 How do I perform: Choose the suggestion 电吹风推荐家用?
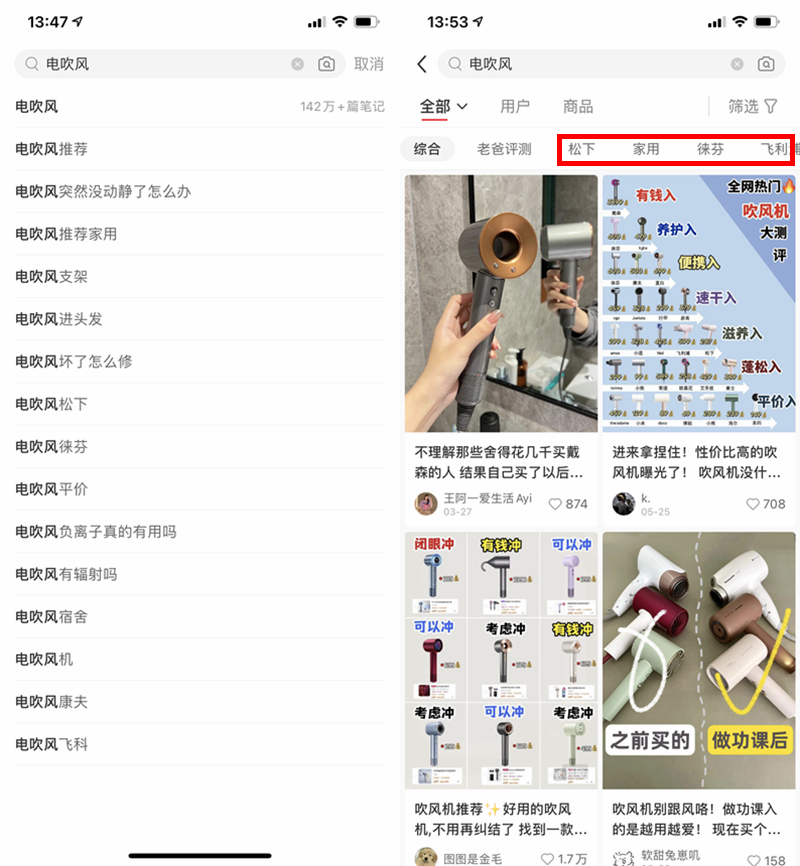tap(66, 234)
